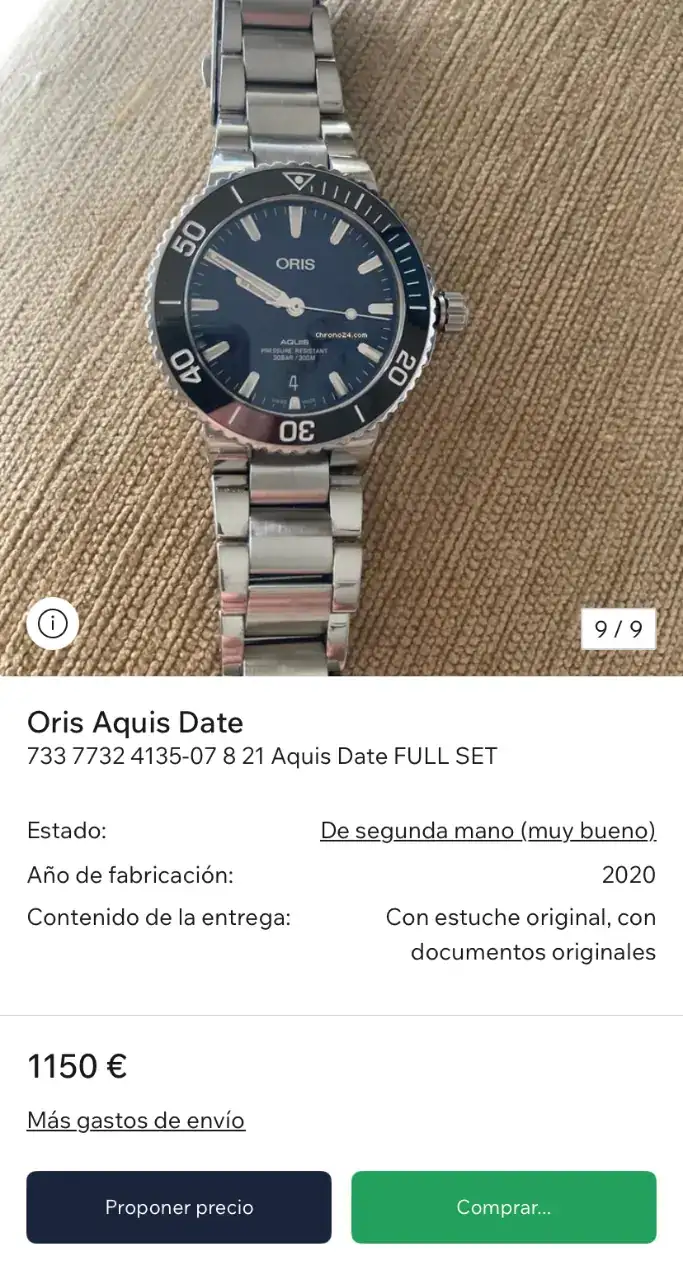Image resolution: width=683 pixels, height=1280 pixels.
Task: Open the 'De segunda mano (muy bueno)' link
Action: 487,830
